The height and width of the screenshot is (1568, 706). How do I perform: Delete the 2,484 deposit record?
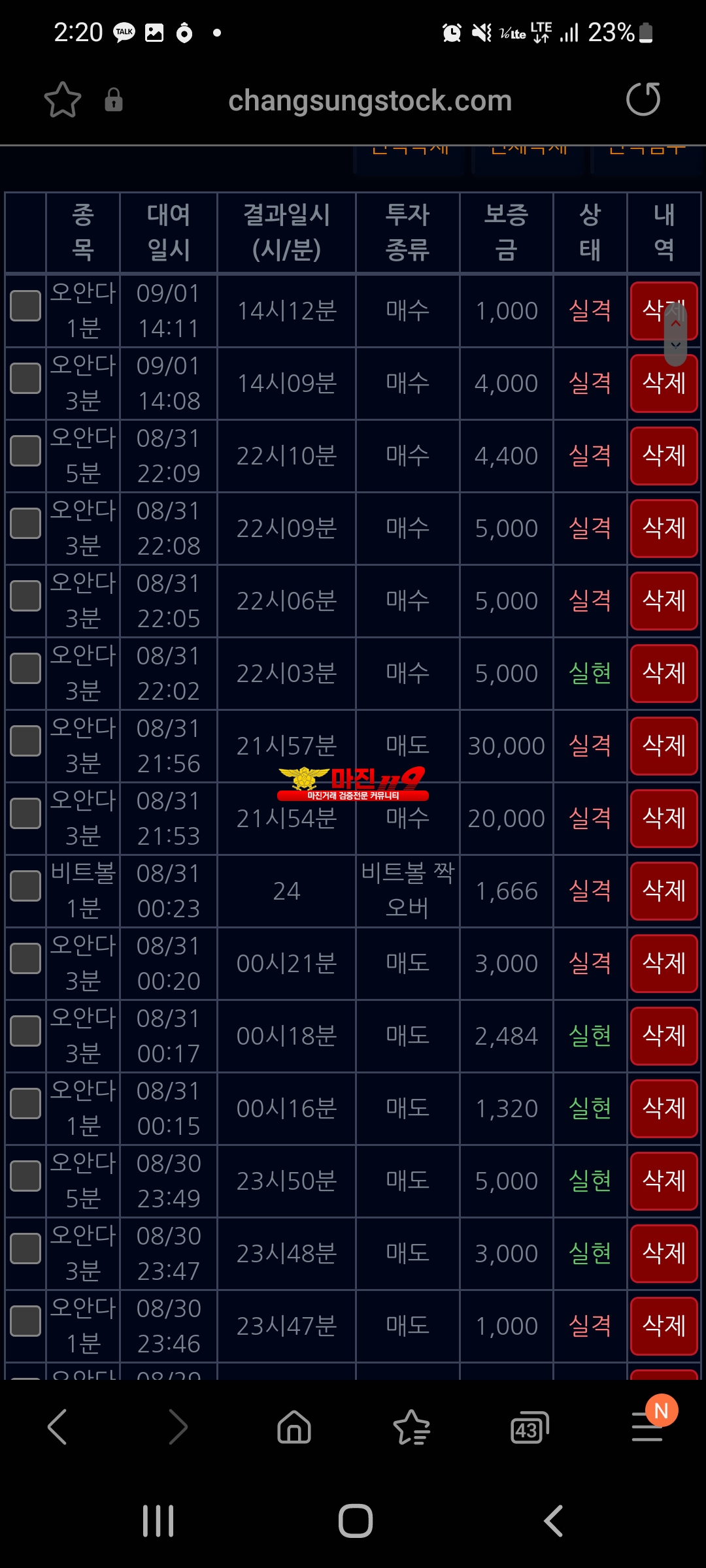click(x=664, y=1036)
